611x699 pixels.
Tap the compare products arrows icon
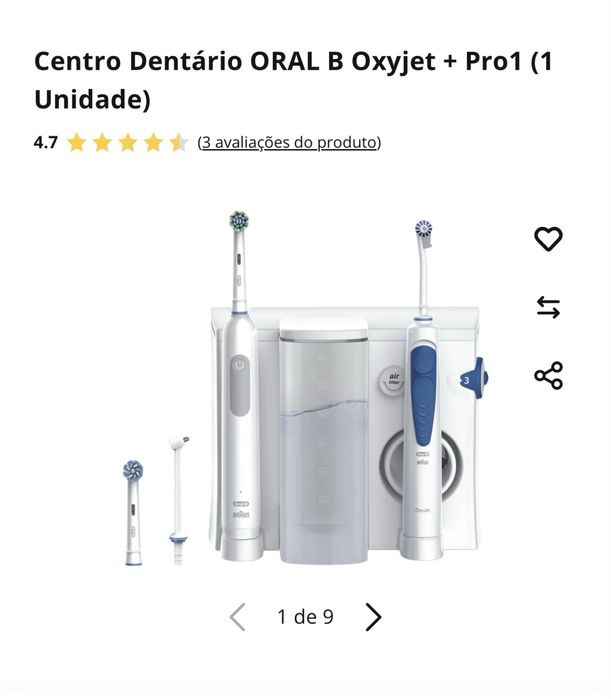[548, 308]
